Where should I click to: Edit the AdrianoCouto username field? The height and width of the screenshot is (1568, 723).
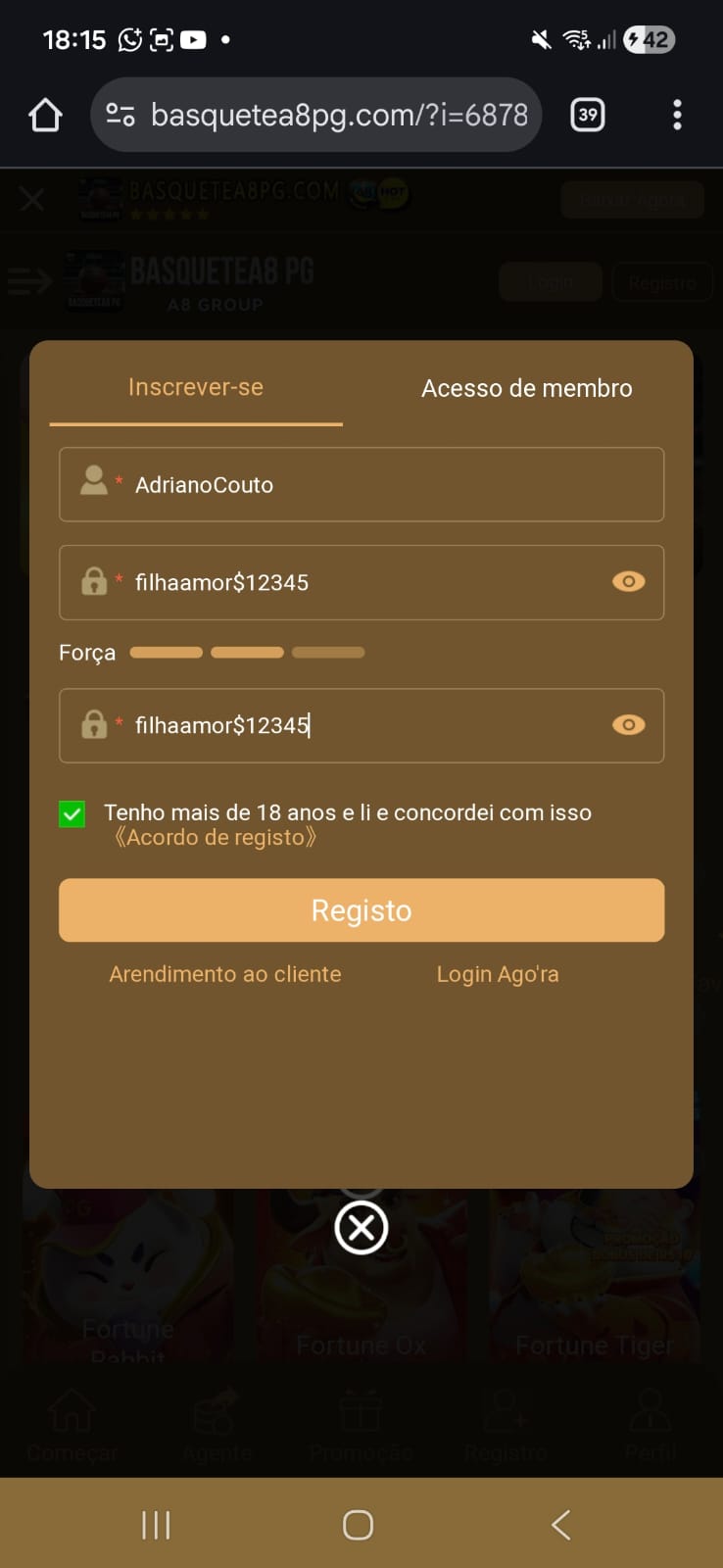click(372, 485)
